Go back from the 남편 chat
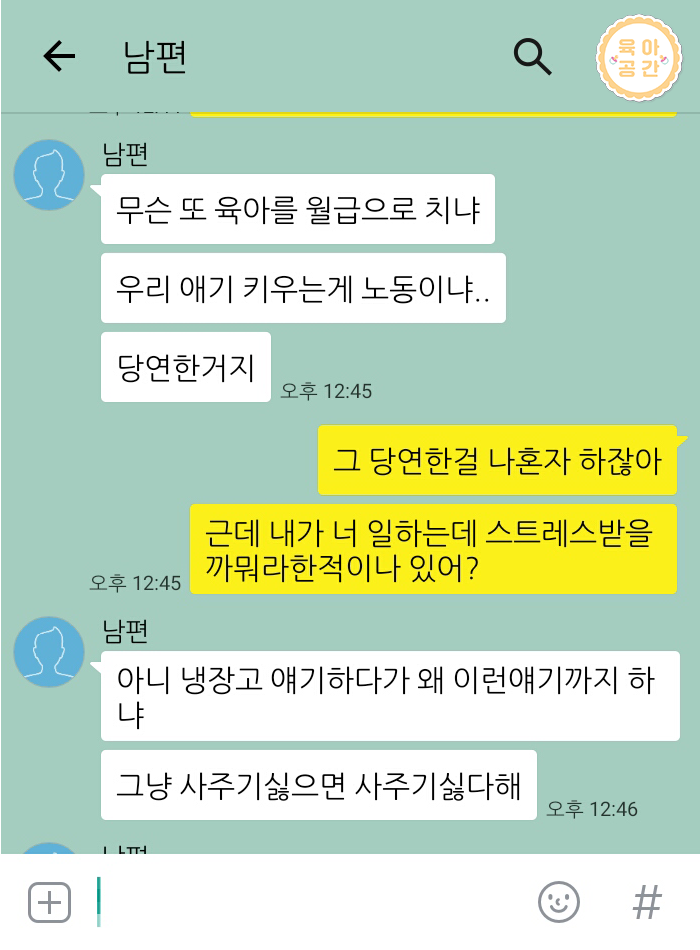 click(59, 57)
